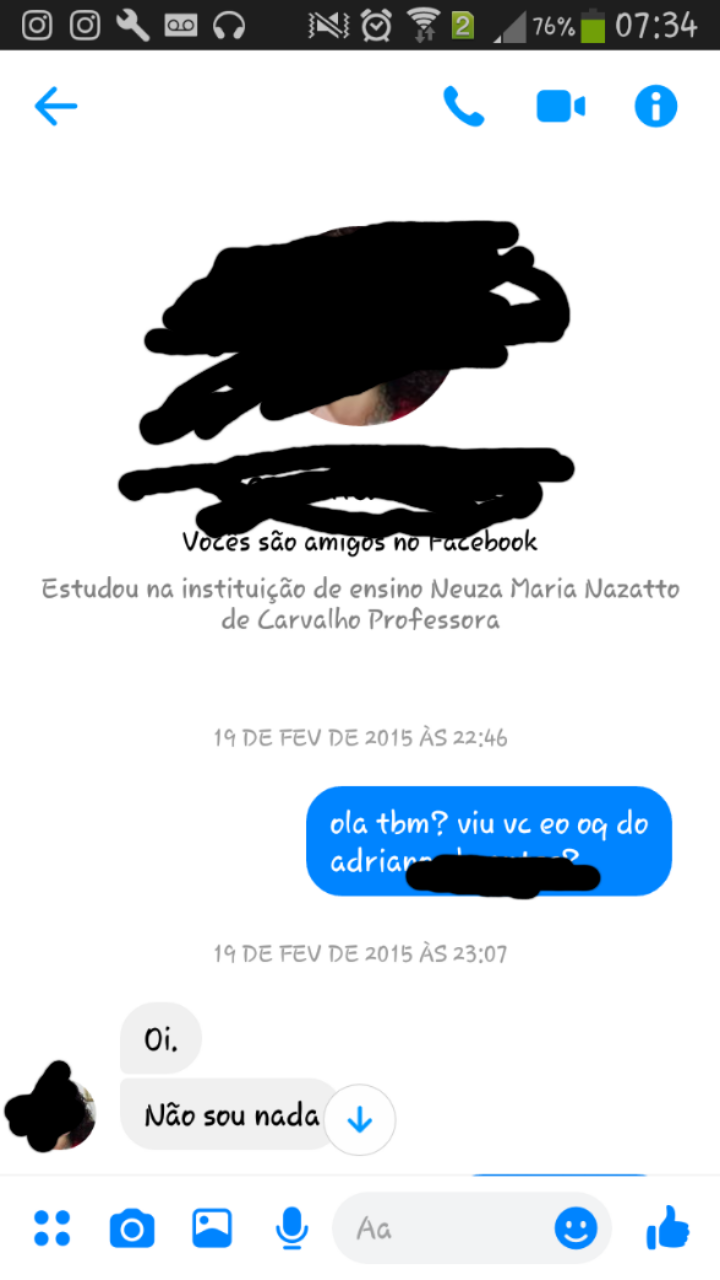Open the emoji picker smiley
This screenshot has width=720, height=1280.
click(x=576, y=1228)
